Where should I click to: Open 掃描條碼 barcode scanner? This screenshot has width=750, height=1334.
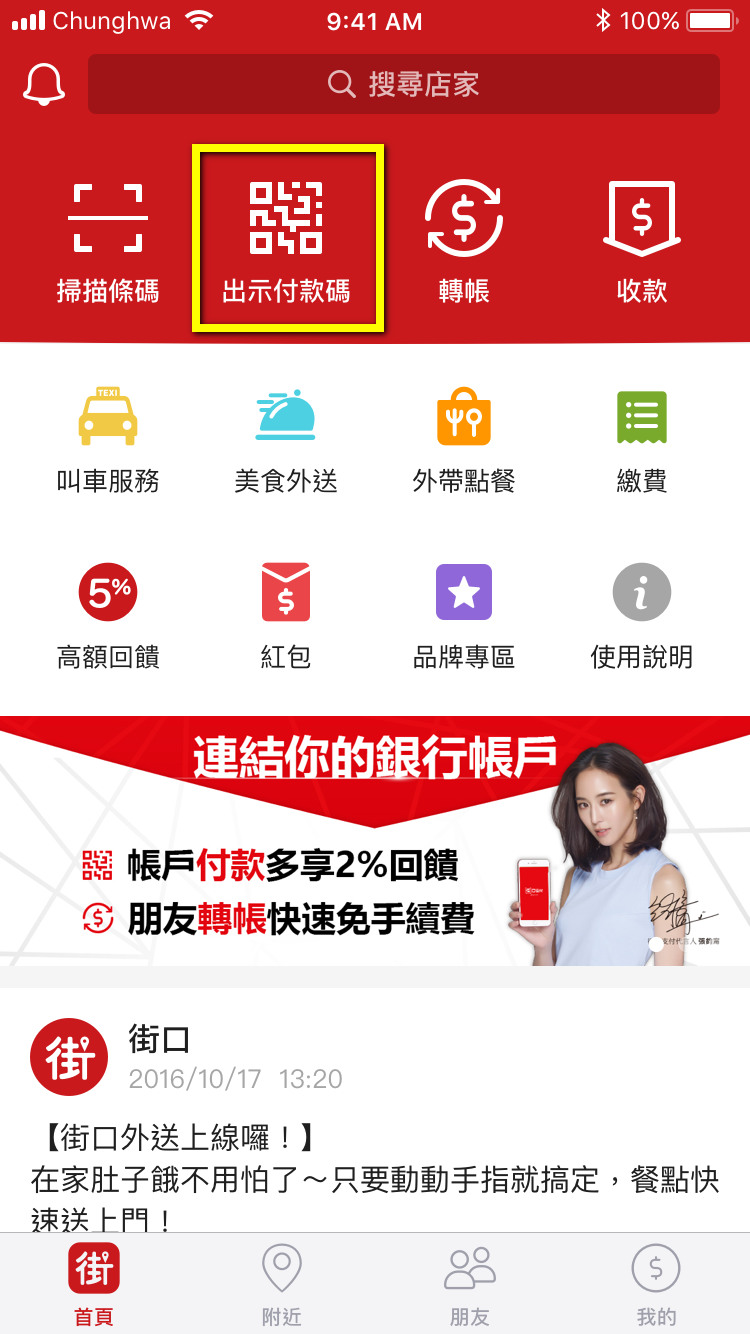108,241
